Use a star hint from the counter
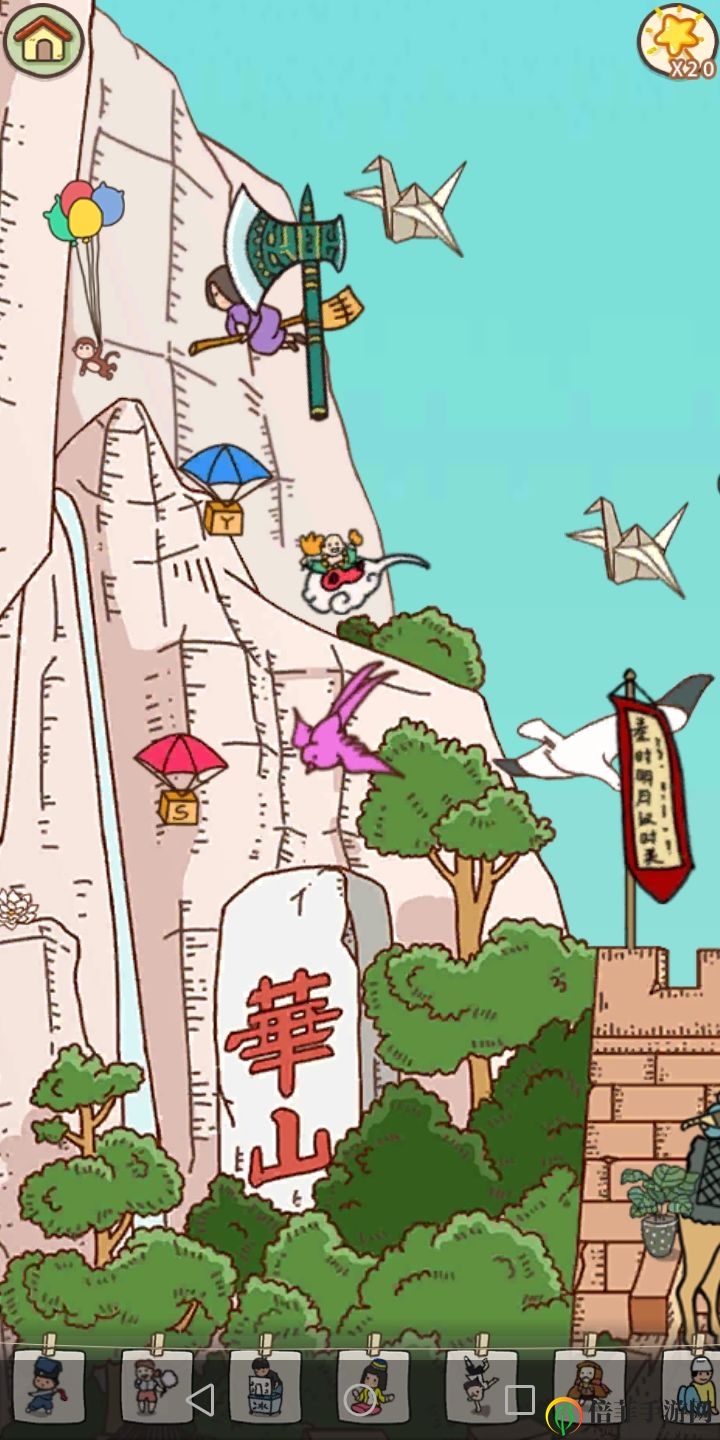The image size is (720, 1440). point(677,40)
